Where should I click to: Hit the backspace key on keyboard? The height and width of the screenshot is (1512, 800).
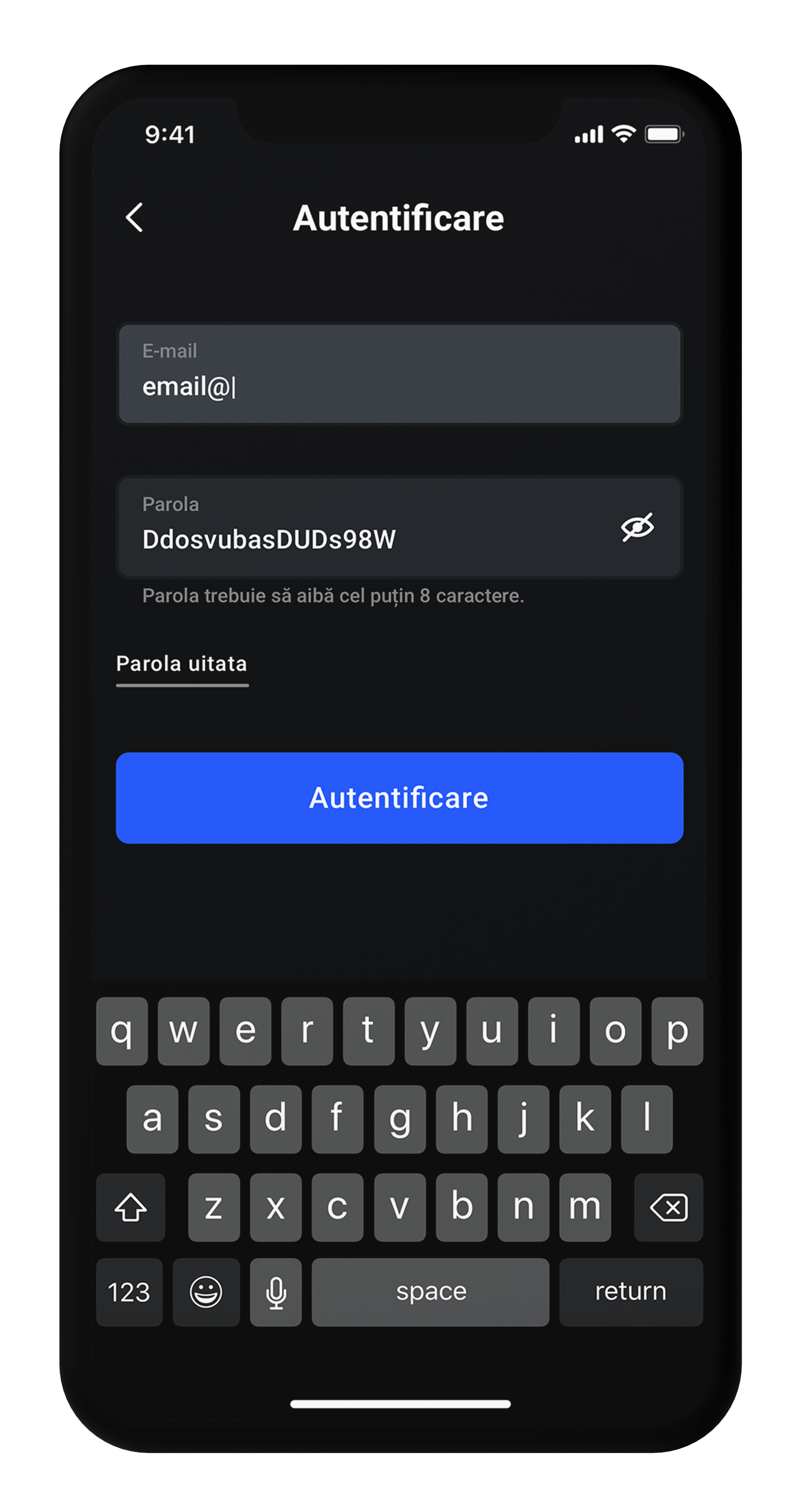(668, 1207)
